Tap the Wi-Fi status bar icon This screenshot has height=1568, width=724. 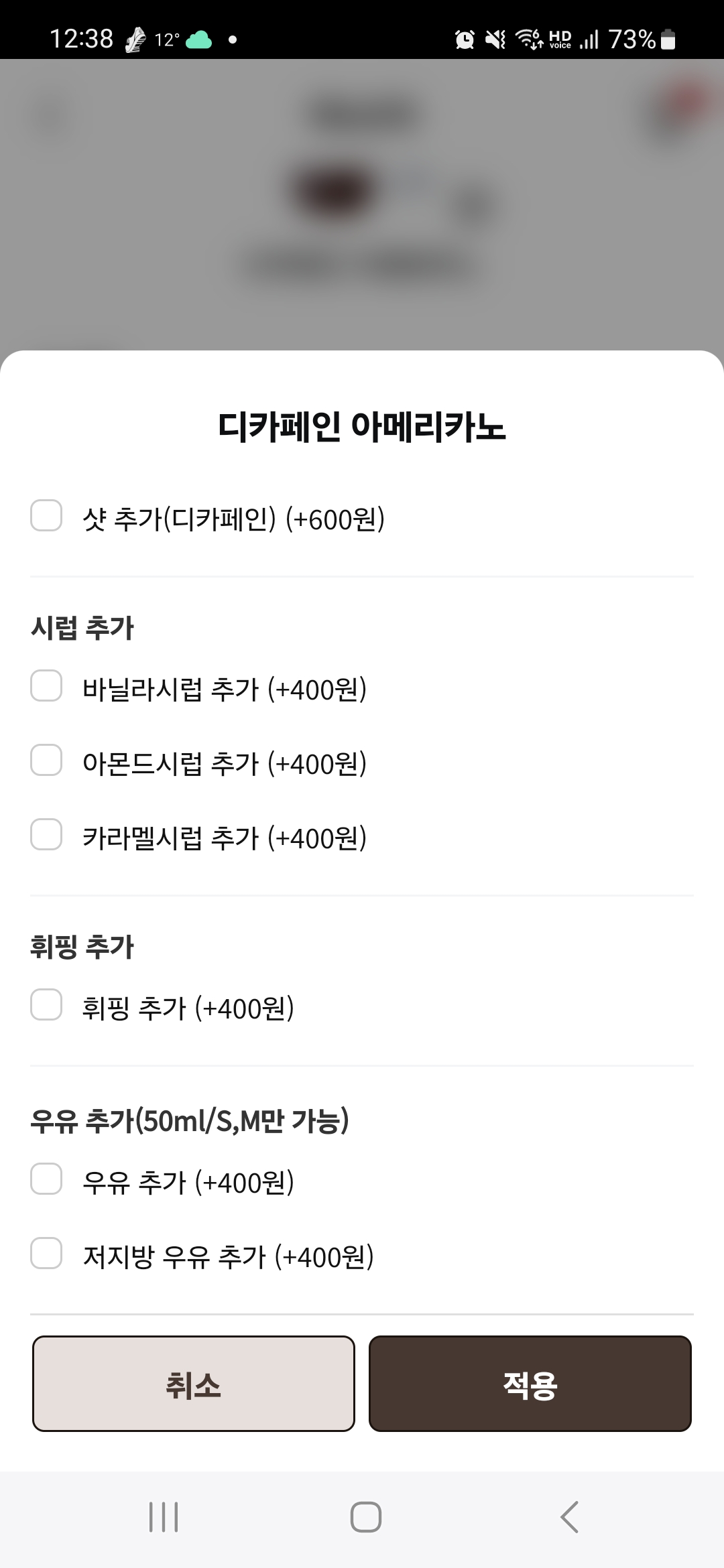[527, 40]
